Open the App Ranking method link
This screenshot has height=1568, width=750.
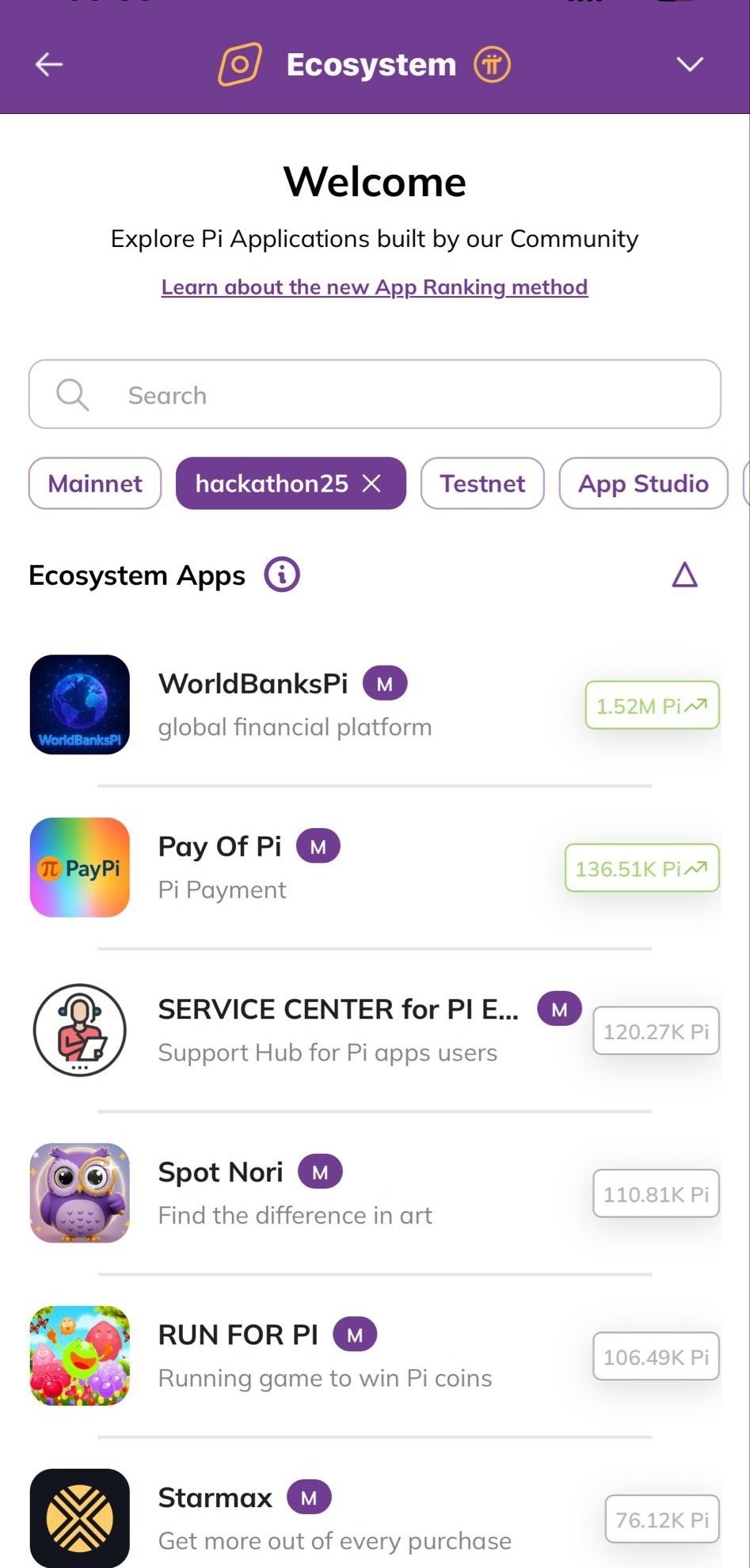pyautogui.click(x=375, y=287)
